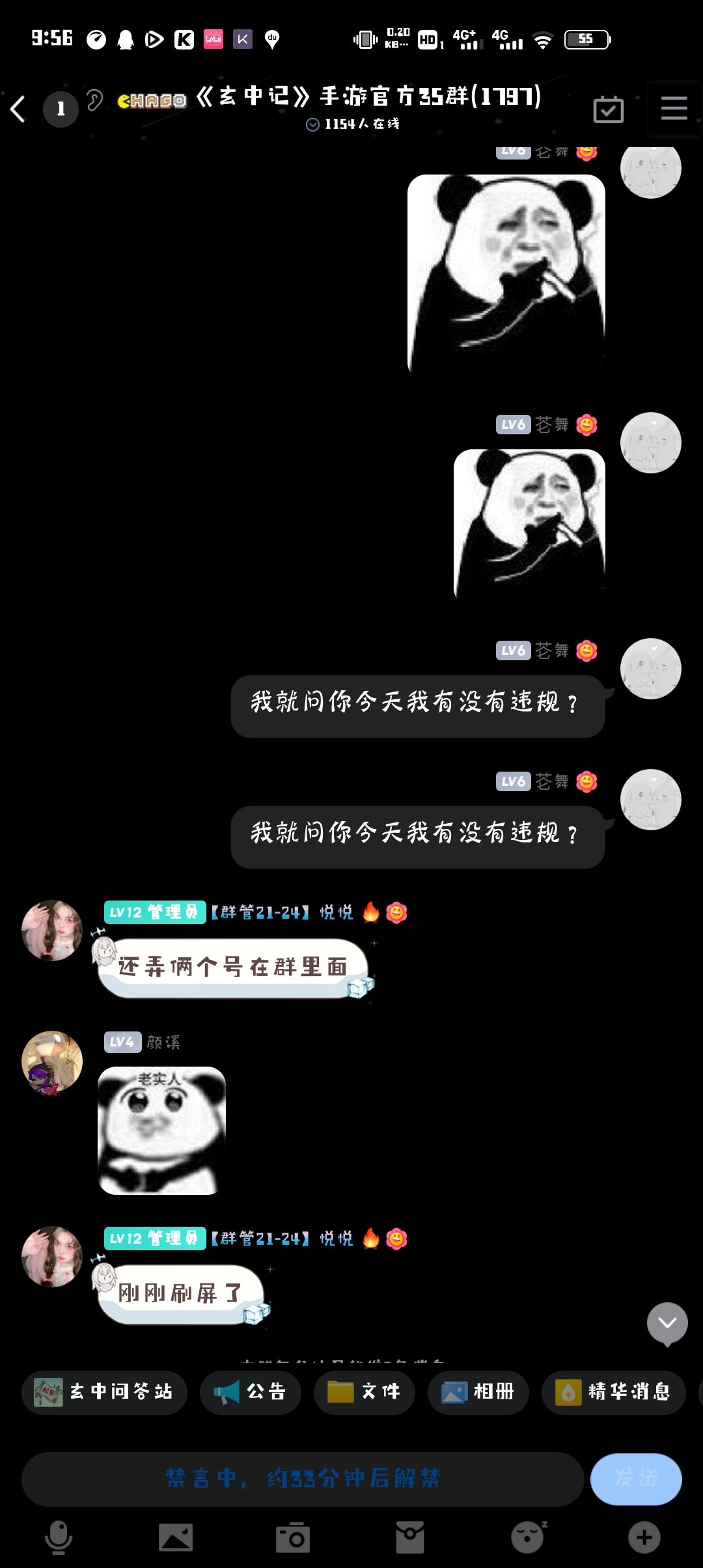Open the image picker icon
The image size is (703, 1568).
pyautogui.click(x=176, y=1537)
